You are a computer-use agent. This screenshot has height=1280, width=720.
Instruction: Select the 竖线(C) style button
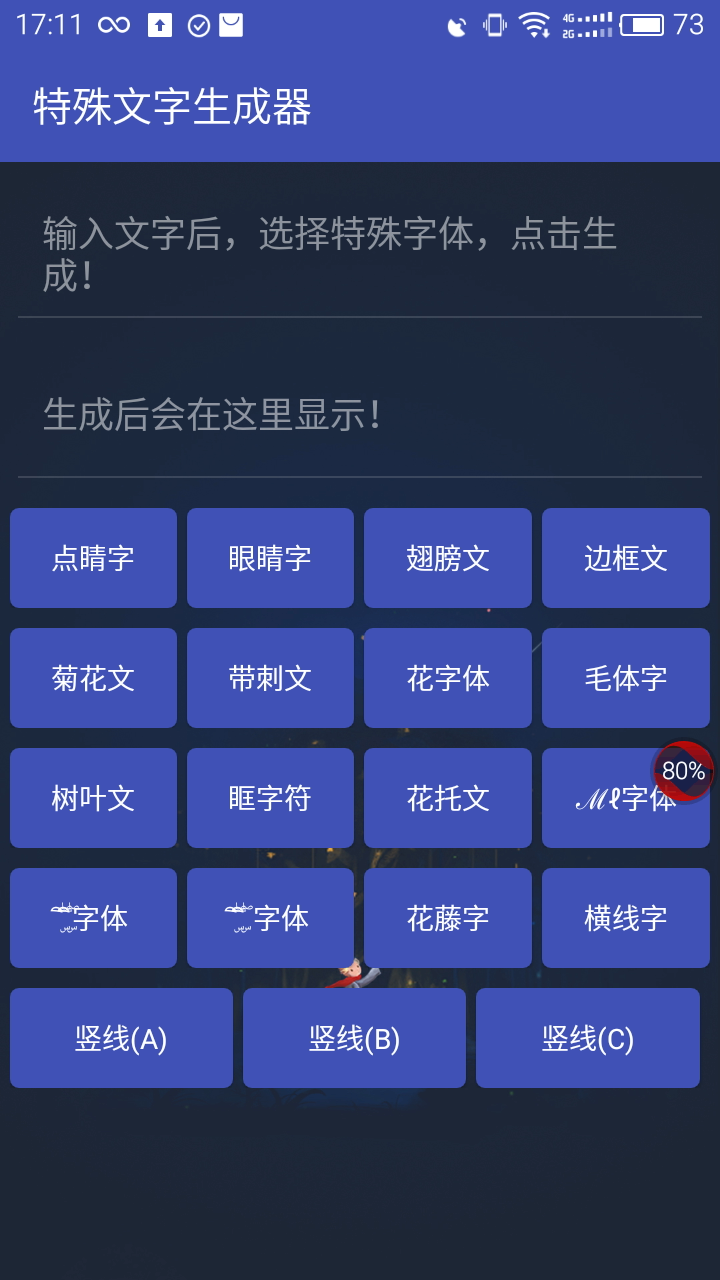point(587,1037)
